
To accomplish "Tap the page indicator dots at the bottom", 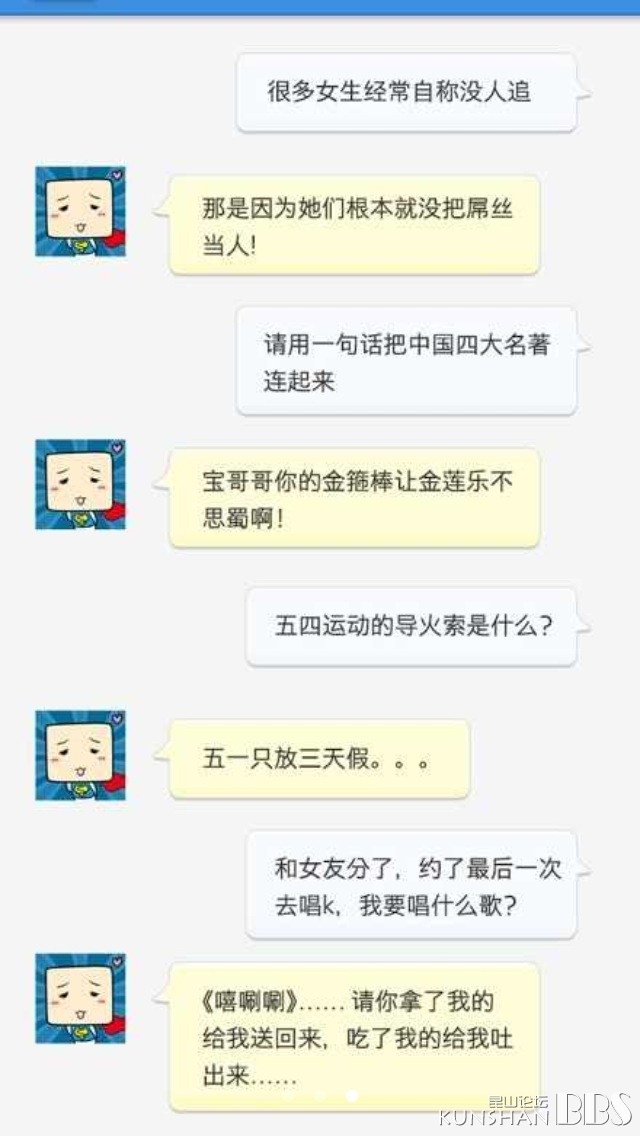I will click(x=320, y=1096).
